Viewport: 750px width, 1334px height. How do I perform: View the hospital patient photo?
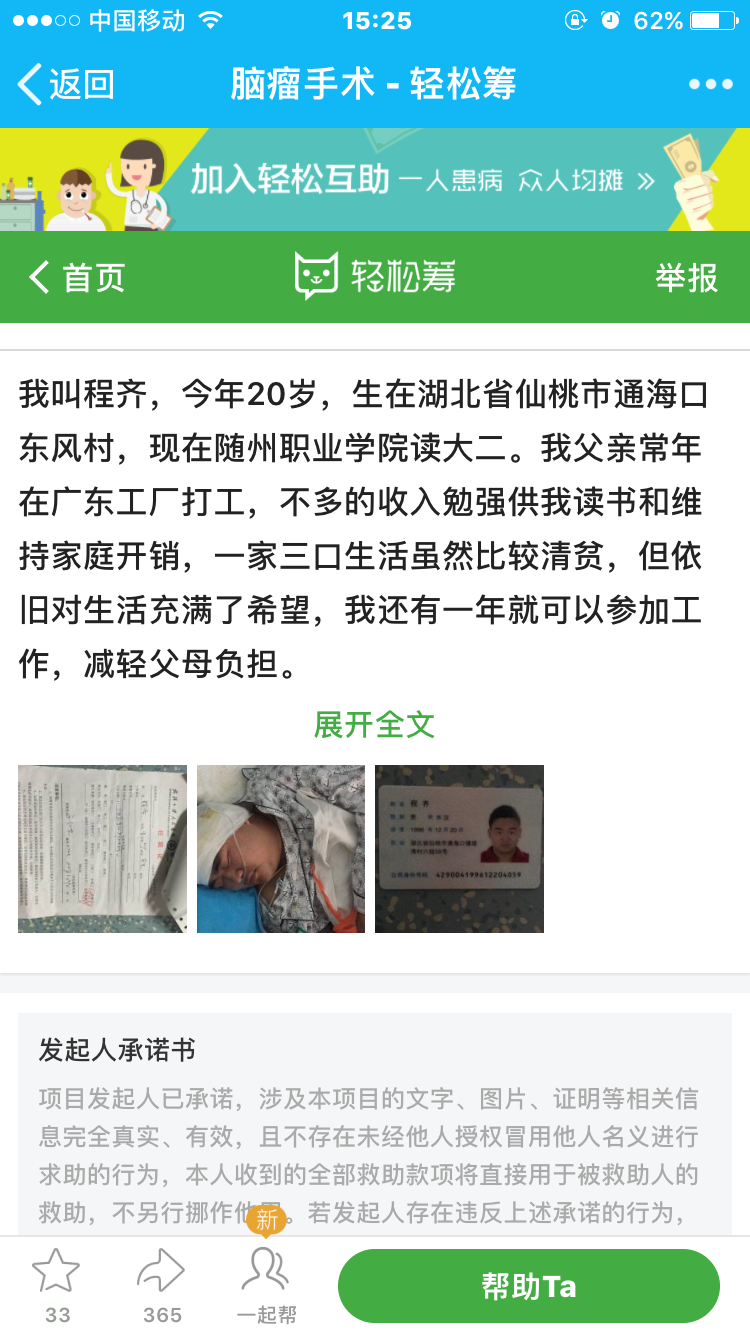pos(281,849)
